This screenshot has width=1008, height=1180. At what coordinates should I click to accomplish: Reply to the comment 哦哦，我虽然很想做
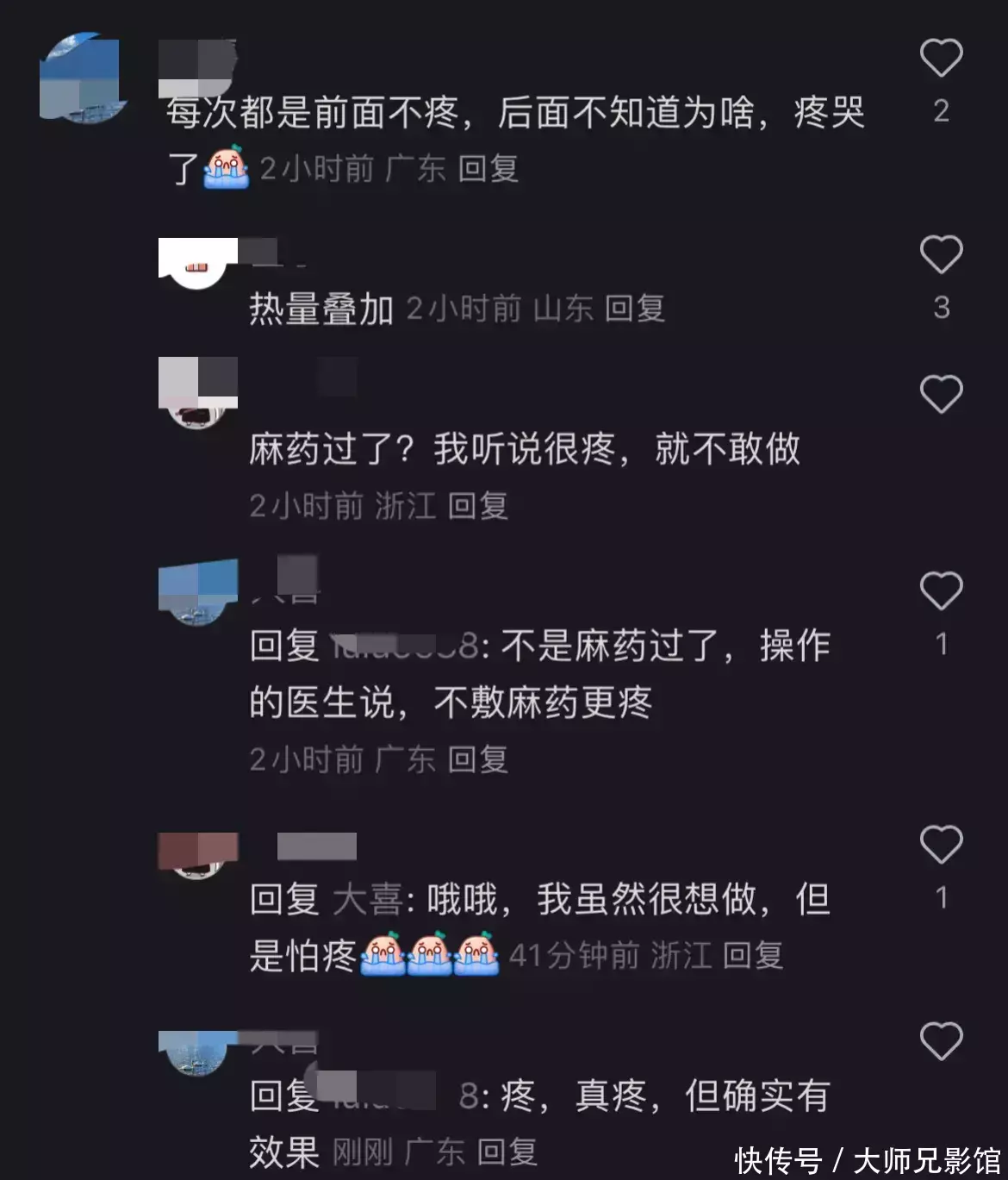tap(752, 956)
